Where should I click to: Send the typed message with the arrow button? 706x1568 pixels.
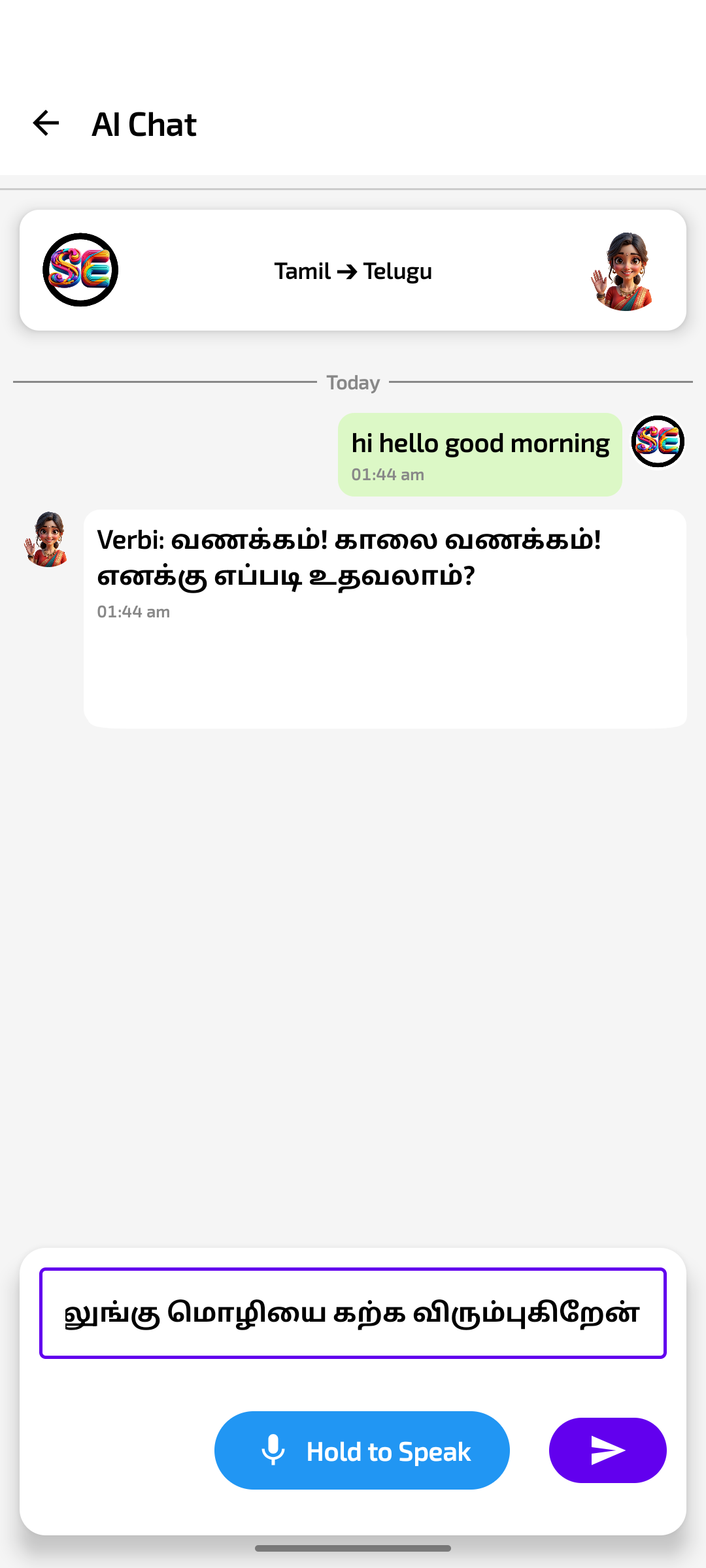pyautogui.click(x=607, y=1450)
